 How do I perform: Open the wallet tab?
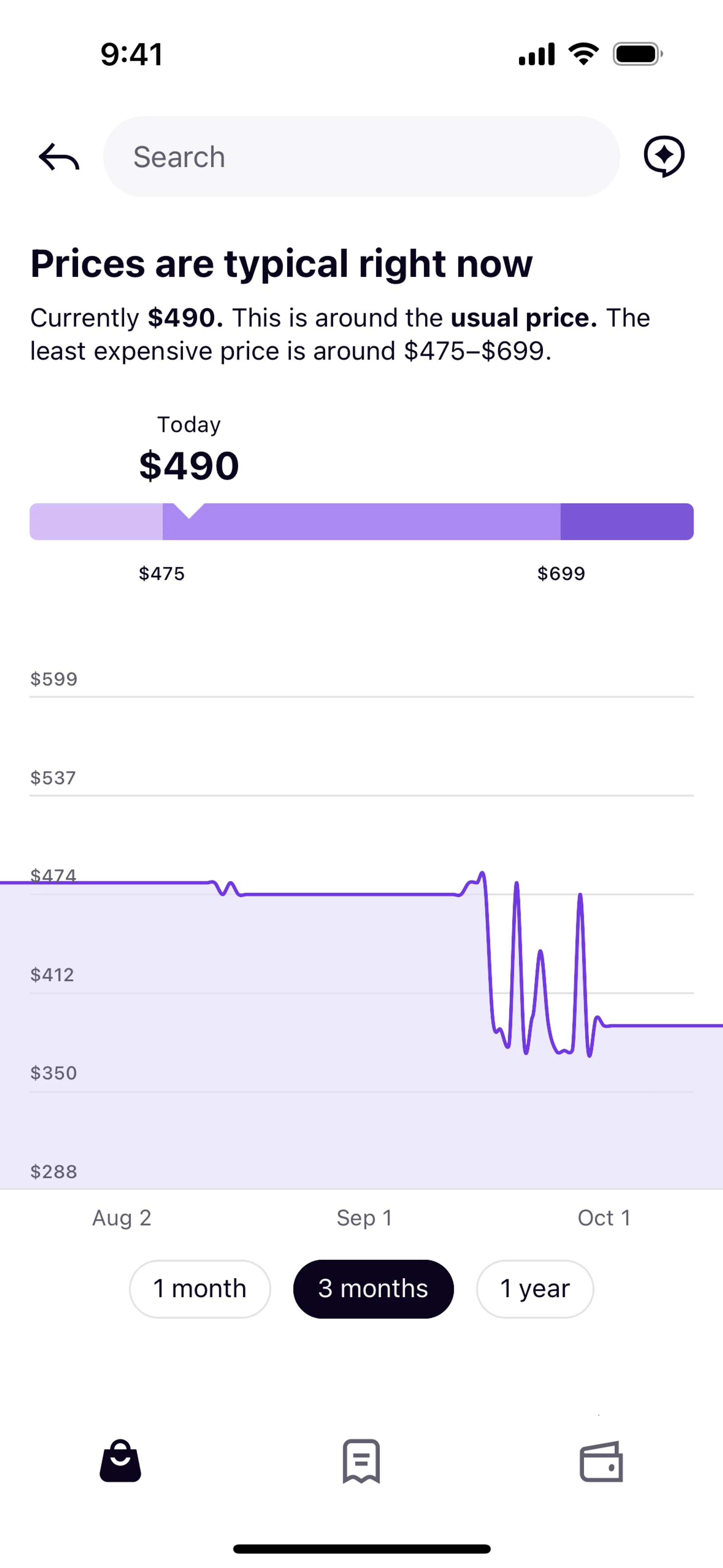pos(601,1461)
